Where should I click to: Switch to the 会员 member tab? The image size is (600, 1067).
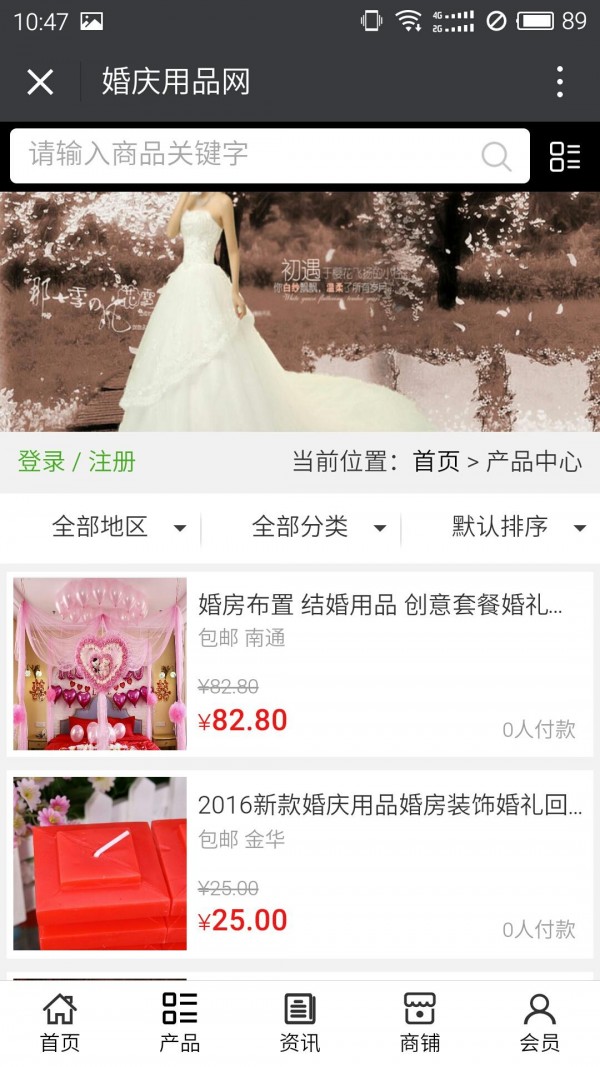pyautogui.click(x=540, y=1023)
